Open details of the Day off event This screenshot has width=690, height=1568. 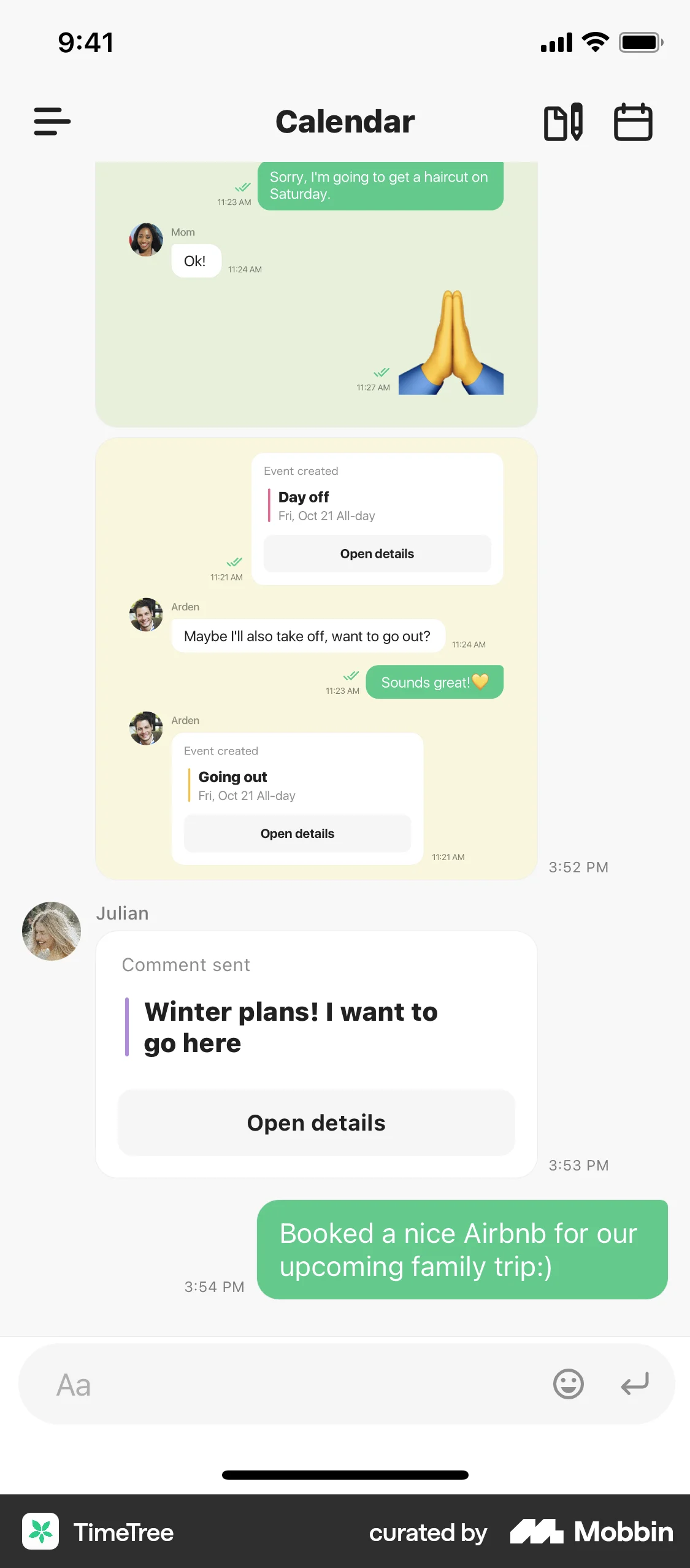[377, 553]
